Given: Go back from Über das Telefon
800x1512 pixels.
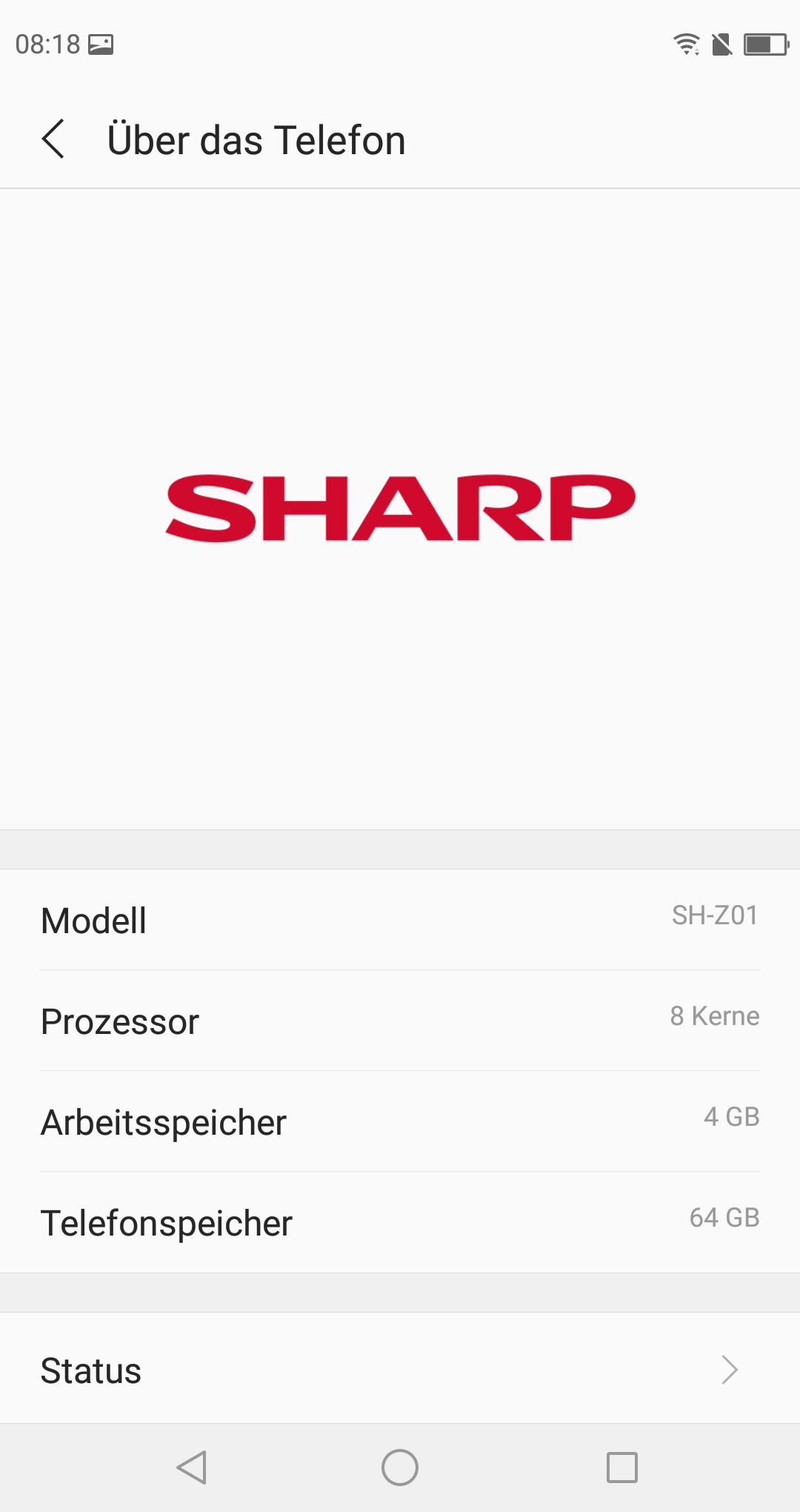Looking at the screenshot, I should (x=53, y=139).
